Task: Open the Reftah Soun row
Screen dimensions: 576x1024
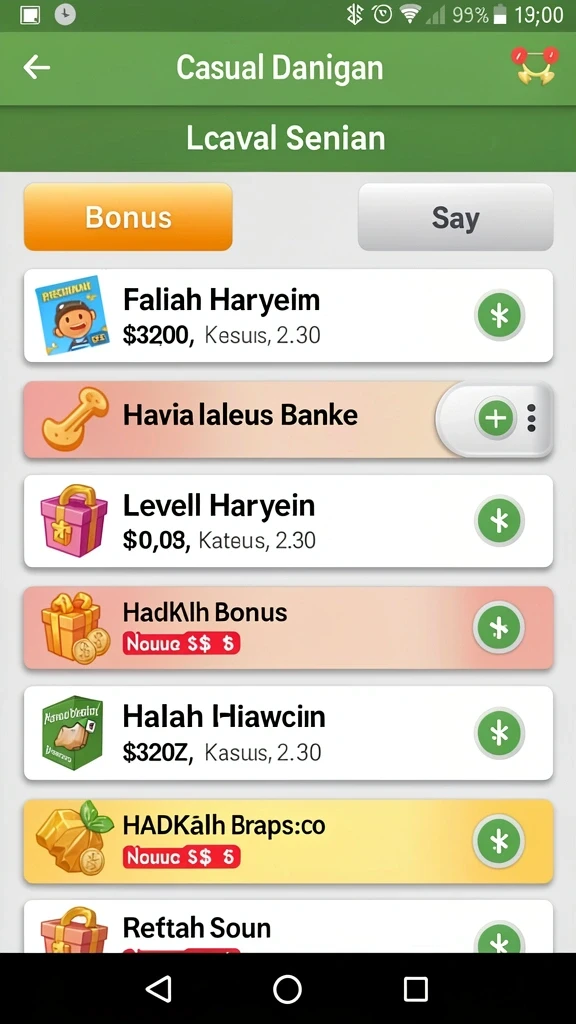Action: (288, 927)
